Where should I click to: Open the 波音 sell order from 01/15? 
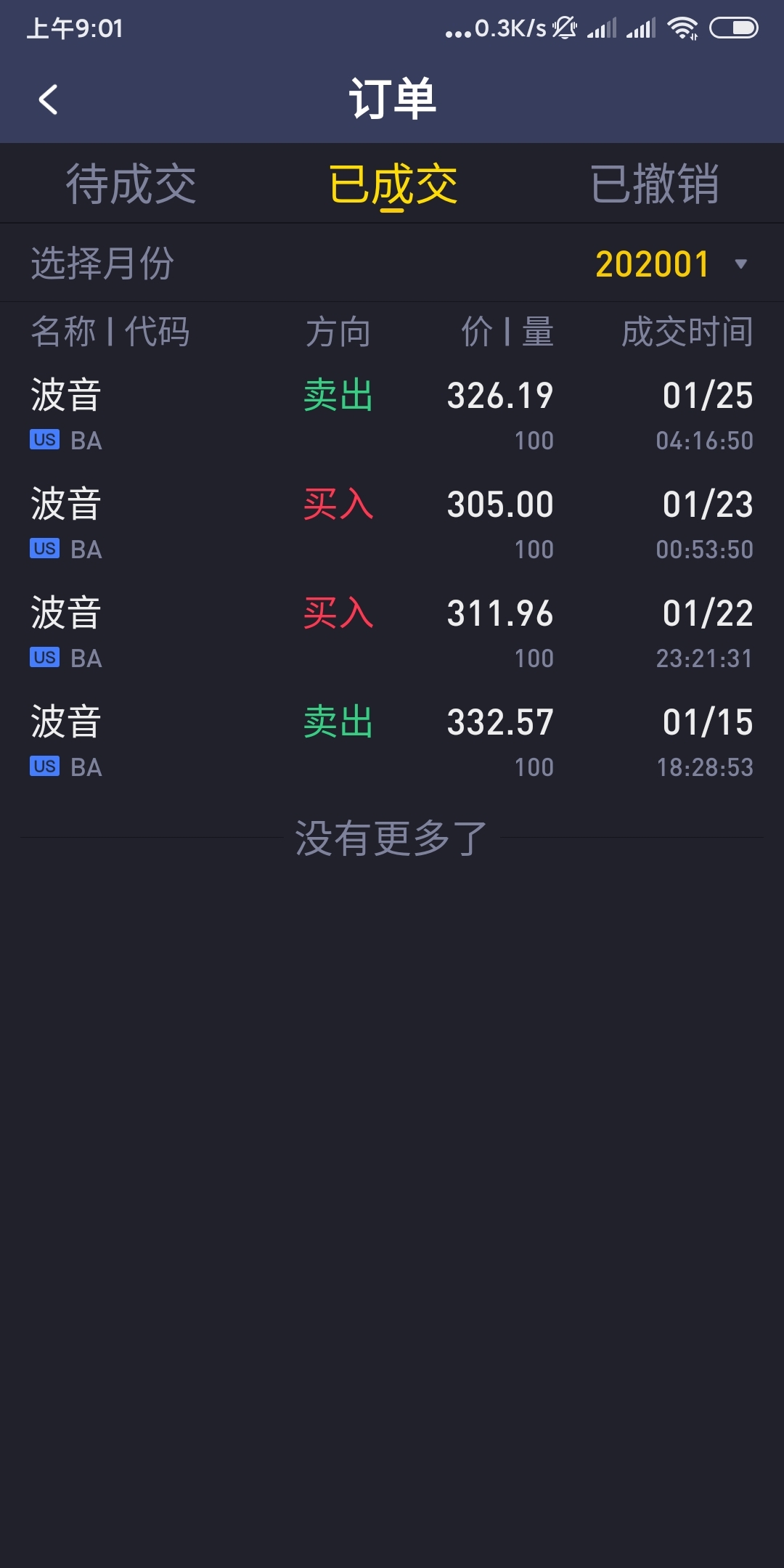[392, 742]
